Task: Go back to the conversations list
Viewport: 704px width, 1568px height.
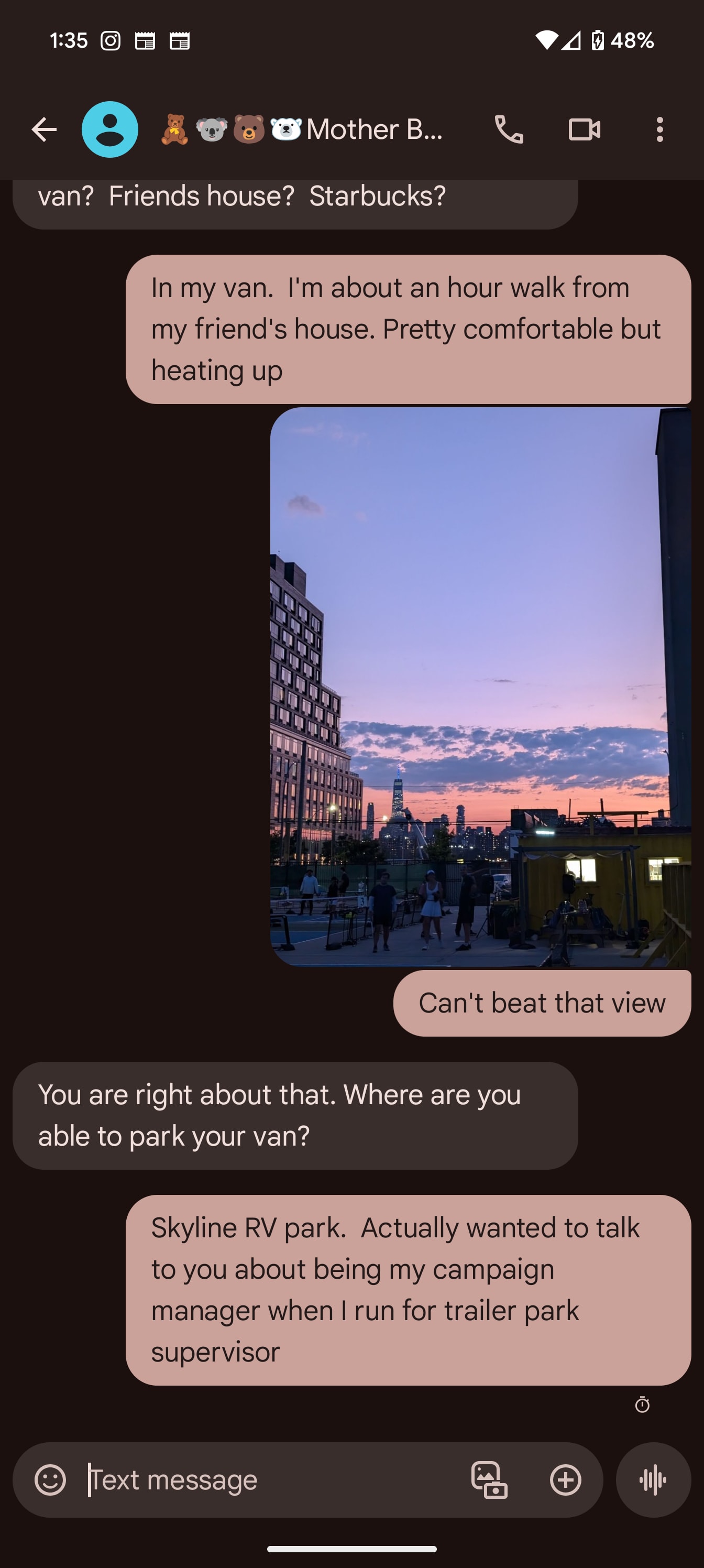Action: [x=44, y=129]
